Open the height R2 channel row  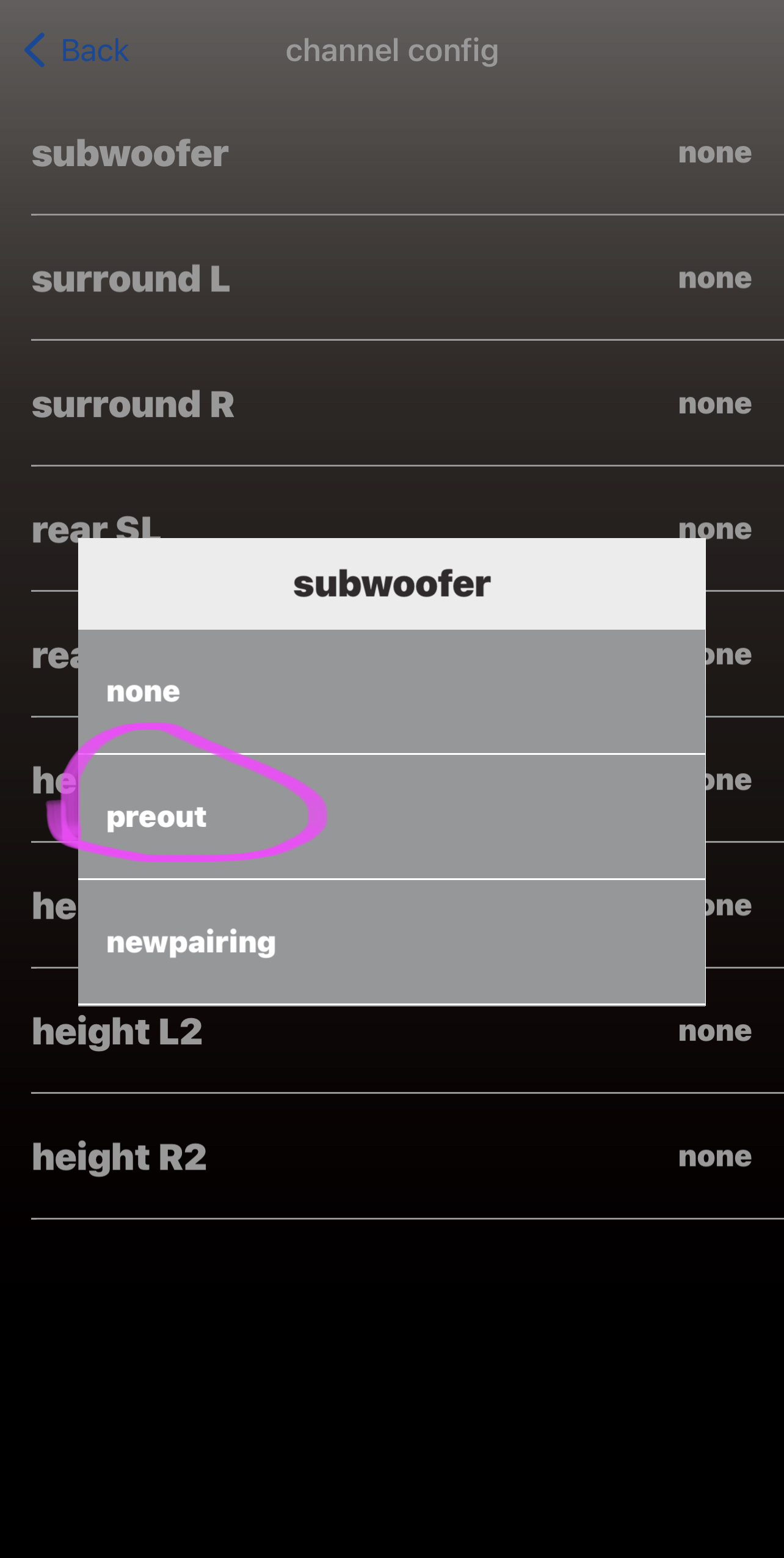(x=391, y=1157)
